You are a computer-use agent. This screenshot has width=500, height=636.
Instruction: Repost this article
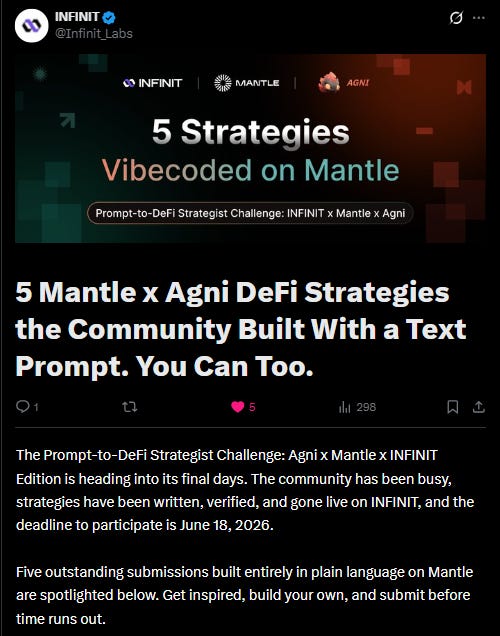130,406
